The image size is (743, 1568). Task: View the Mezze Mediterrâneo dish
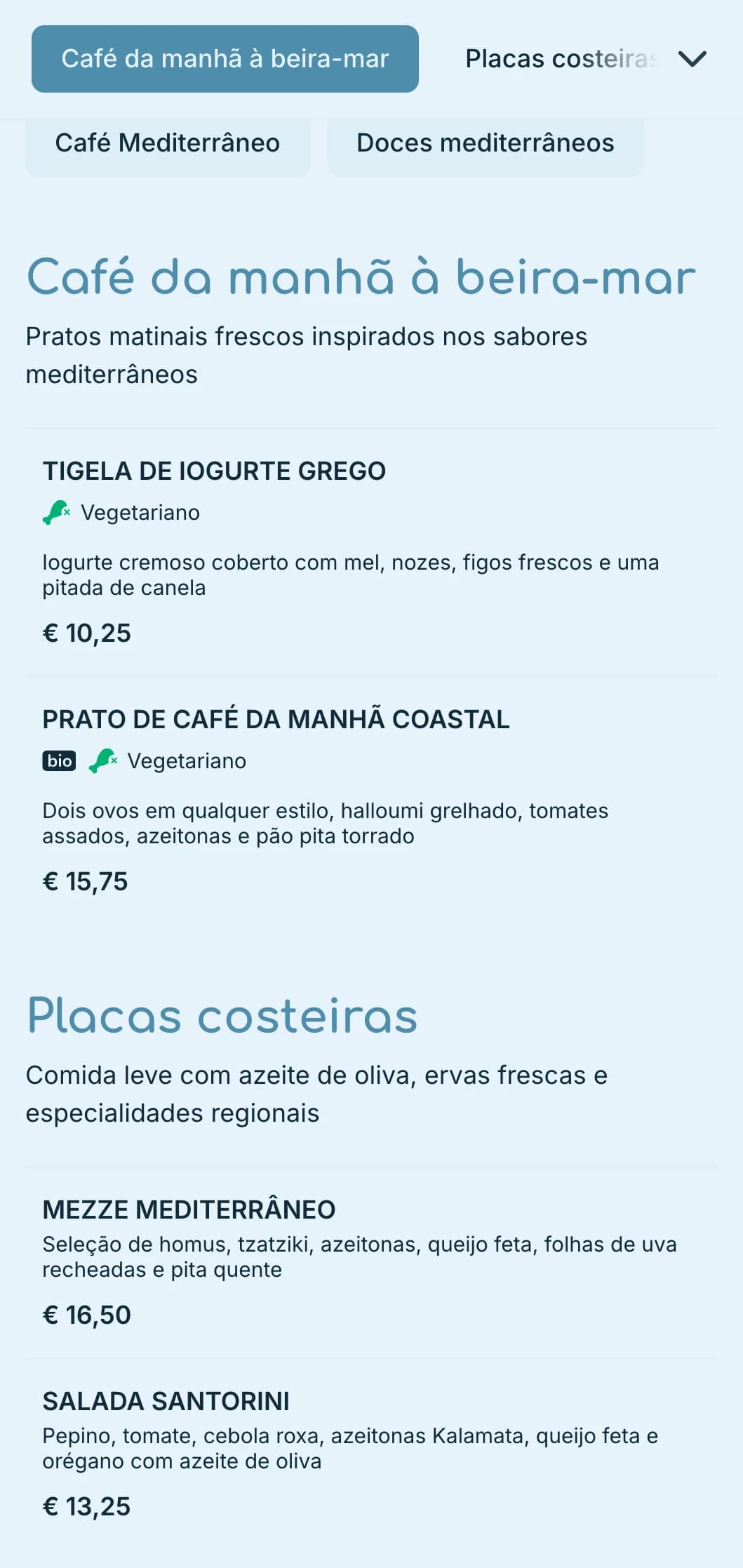coord(189,1209)
